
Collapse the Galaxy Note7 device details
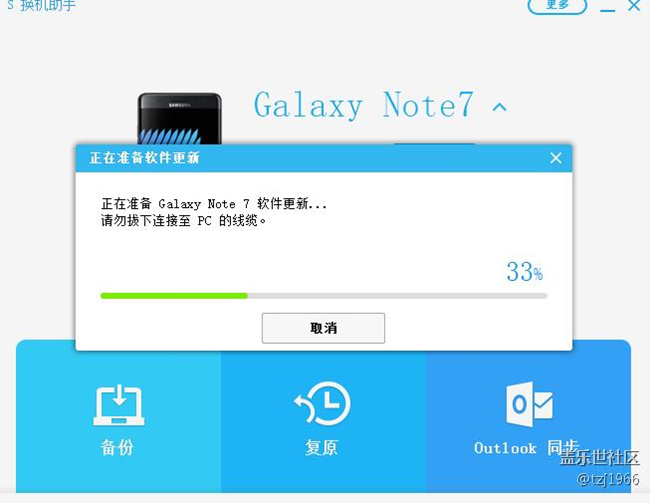click(x=500, y=106)
